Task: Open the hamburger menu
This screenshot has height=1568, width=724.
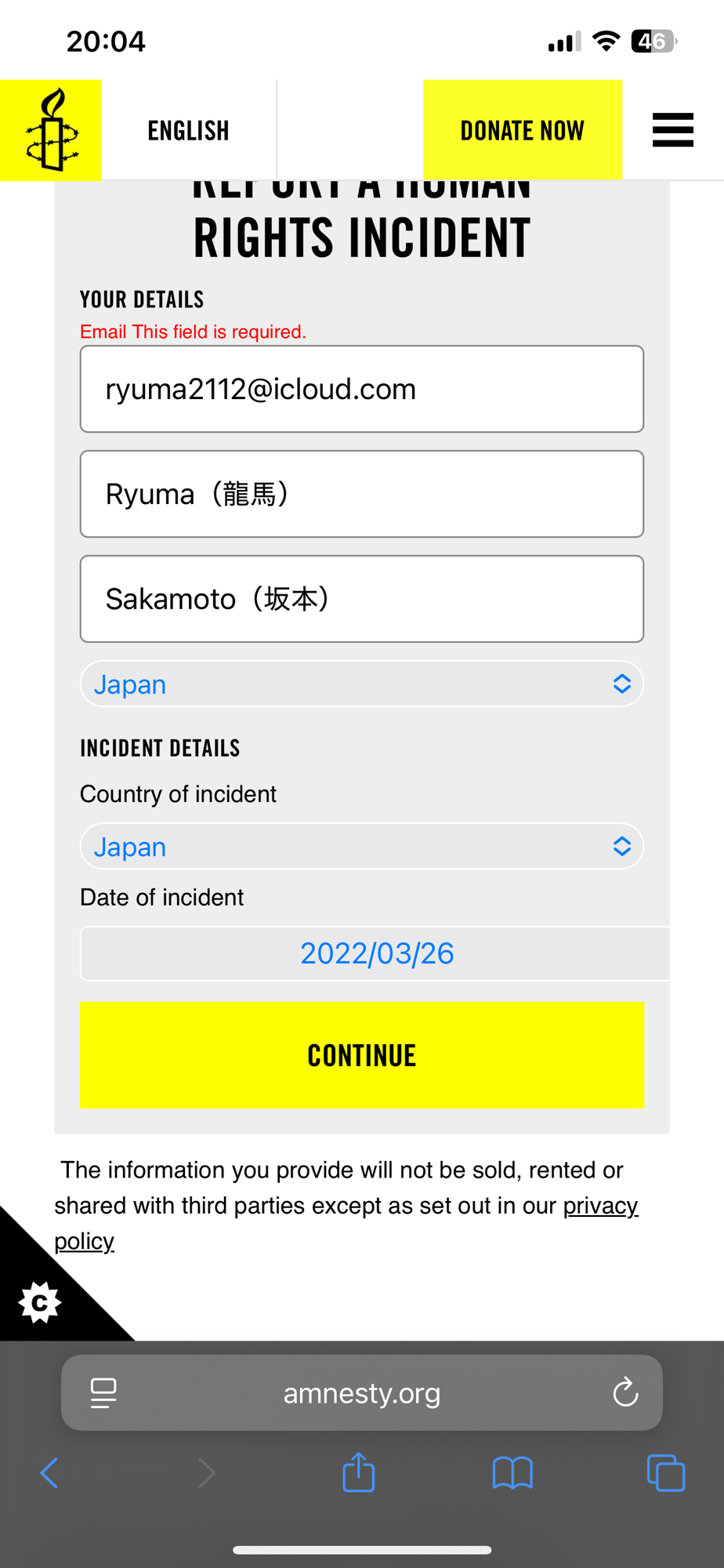Action: tap(672, 130)
